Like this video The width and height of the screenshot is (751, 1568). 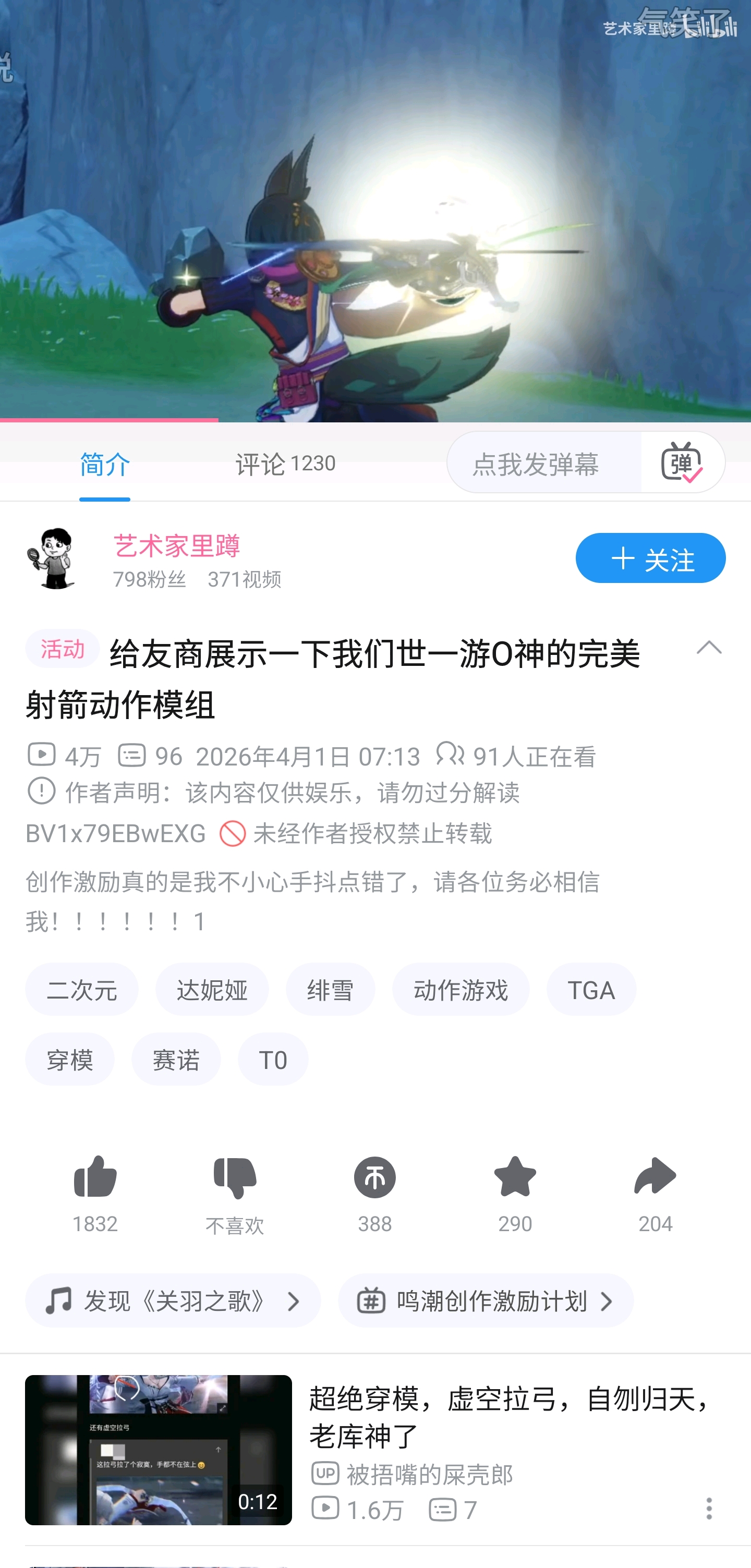click(x=95, y=1192)
